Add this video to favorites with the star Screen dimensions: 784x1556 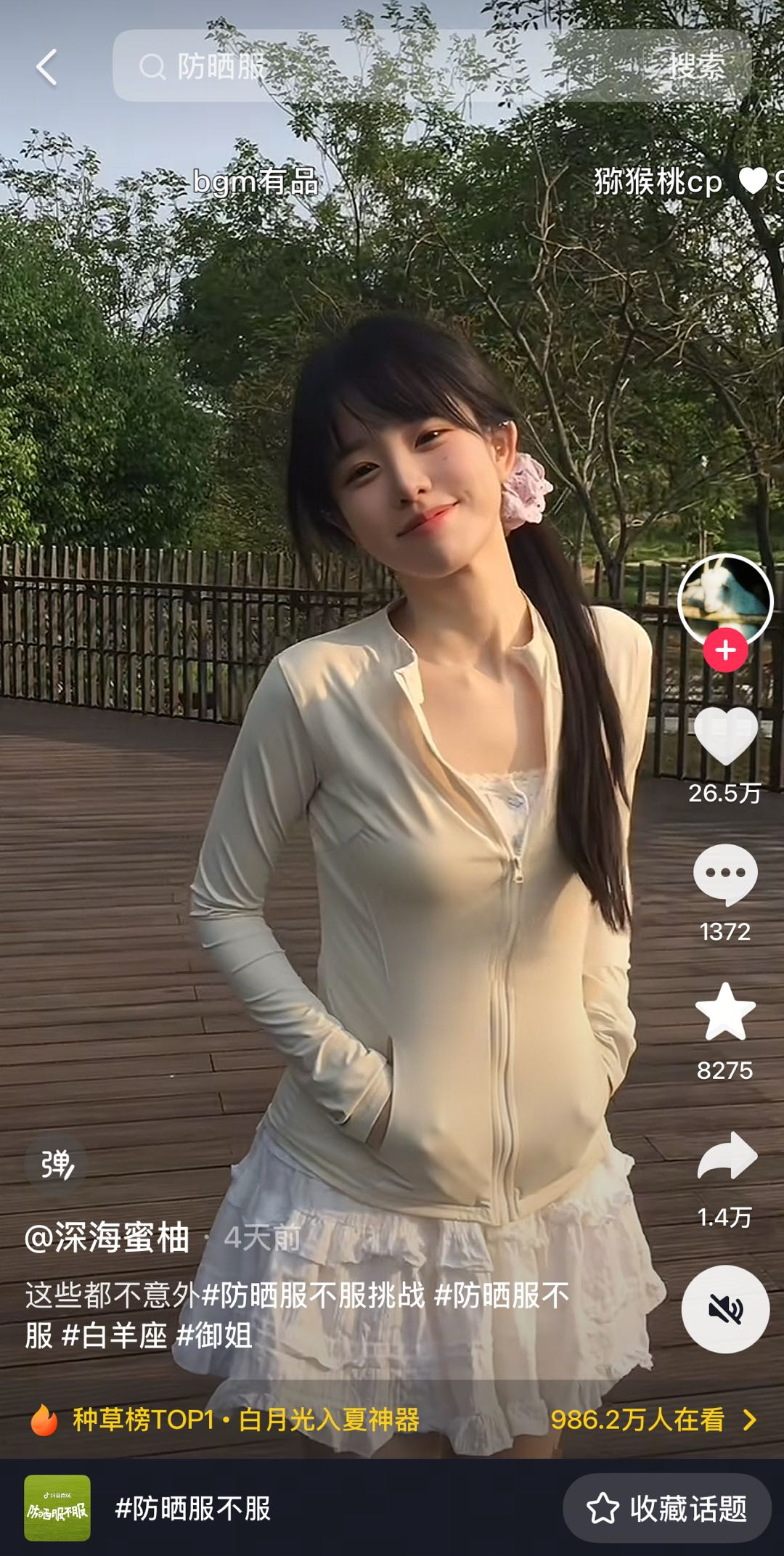[725, 1012]
